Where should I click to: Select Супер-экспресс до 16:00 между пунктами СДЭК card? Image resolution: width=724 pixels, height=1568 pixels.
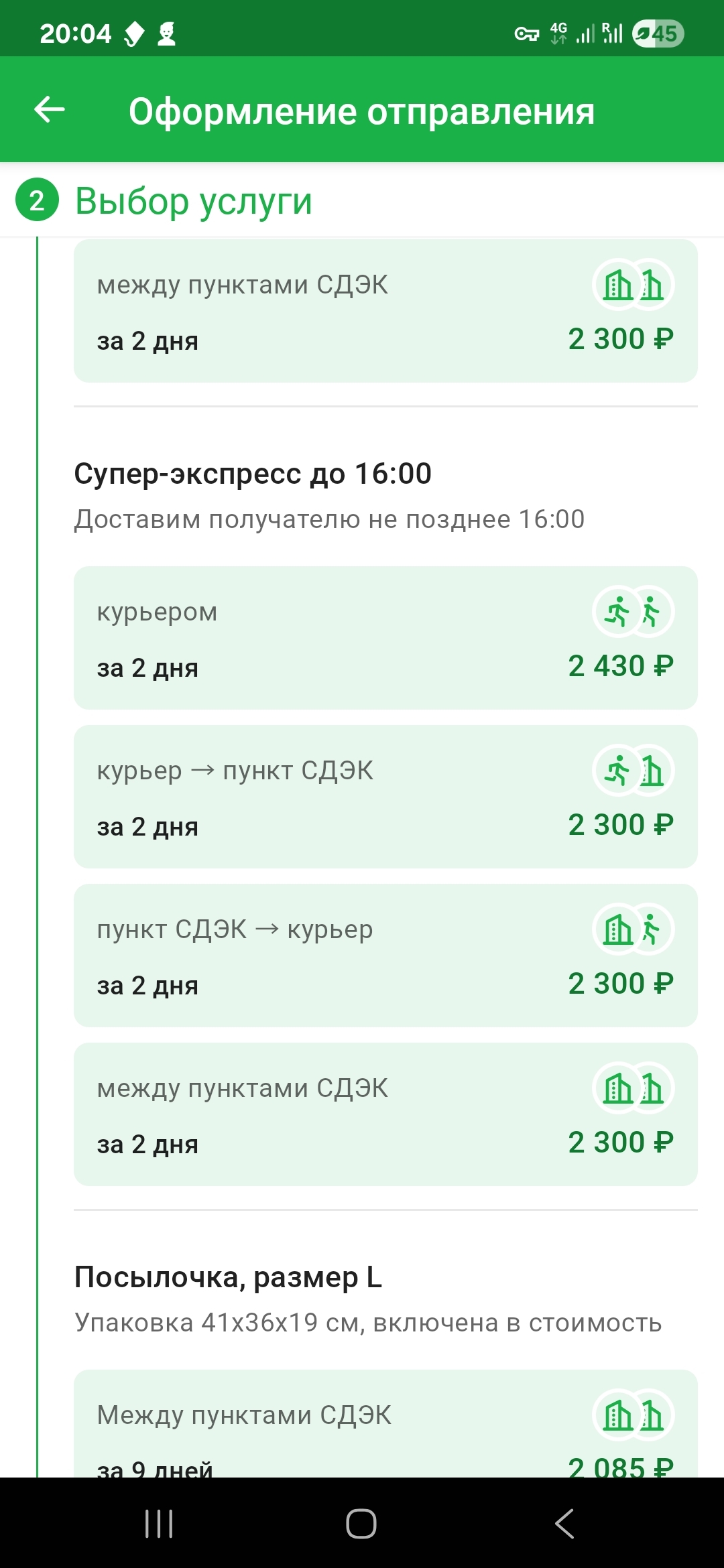pos(385,1114)
